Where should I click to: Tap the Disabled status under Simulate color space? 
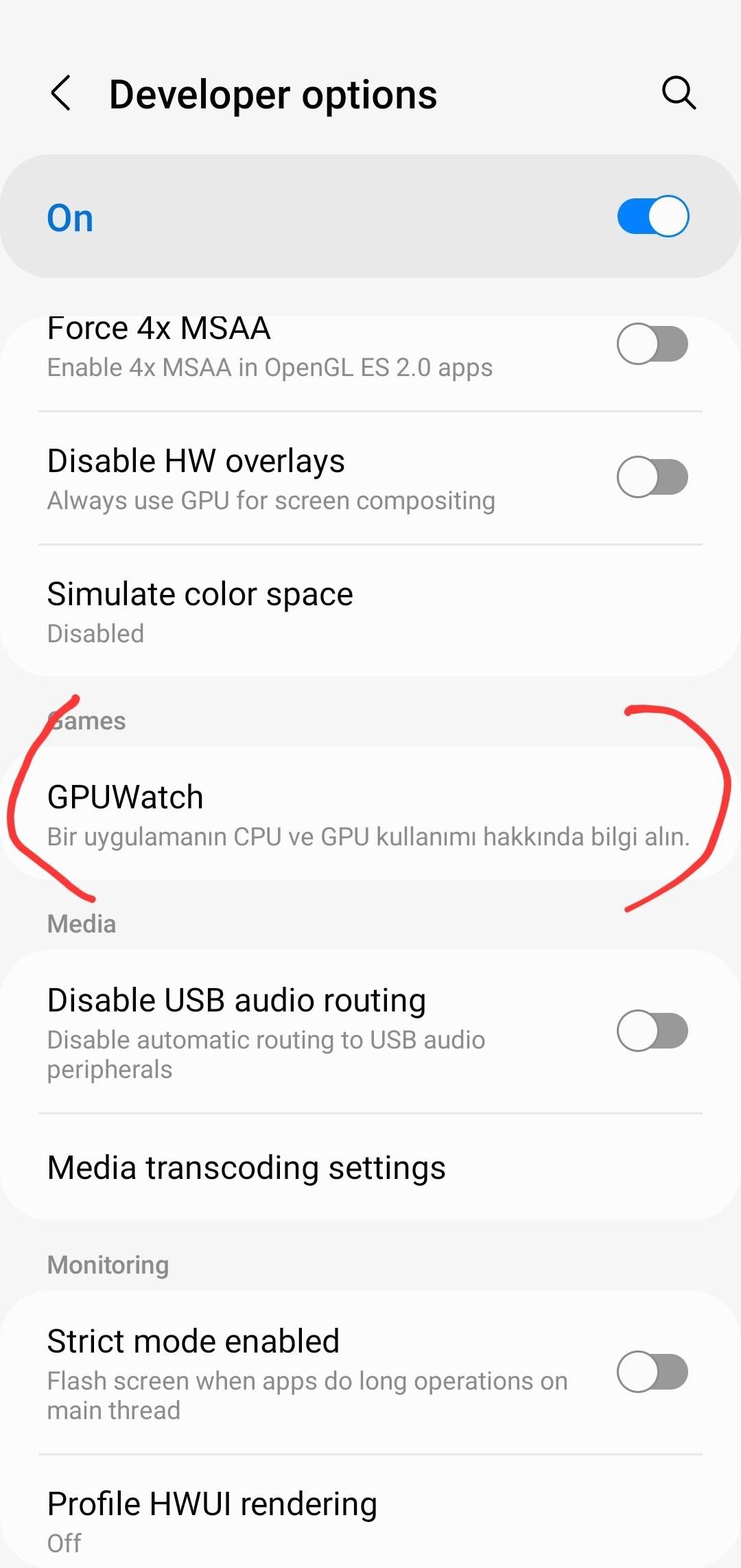[95, 633]
